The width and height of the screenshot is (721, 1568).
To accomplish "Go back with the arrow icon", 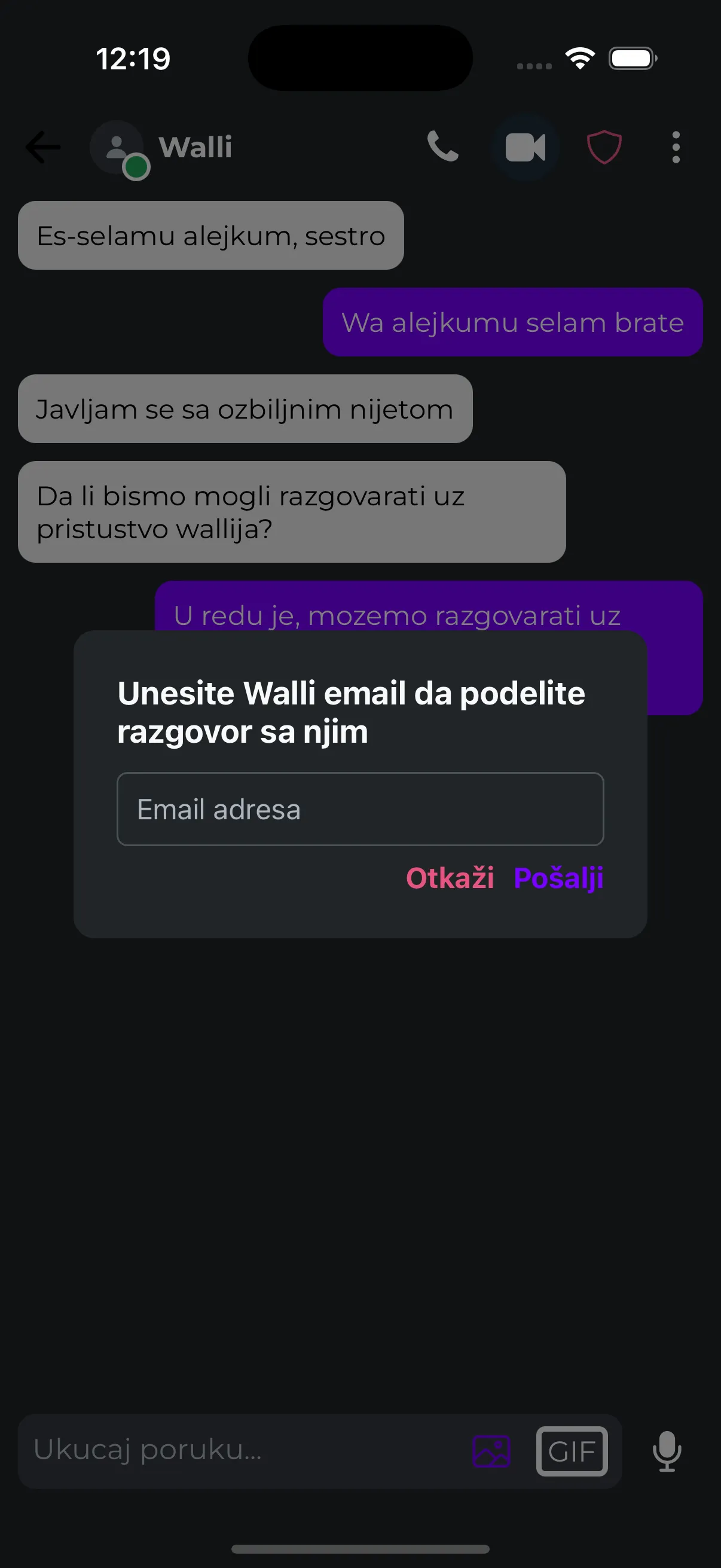I will [43, 147].
